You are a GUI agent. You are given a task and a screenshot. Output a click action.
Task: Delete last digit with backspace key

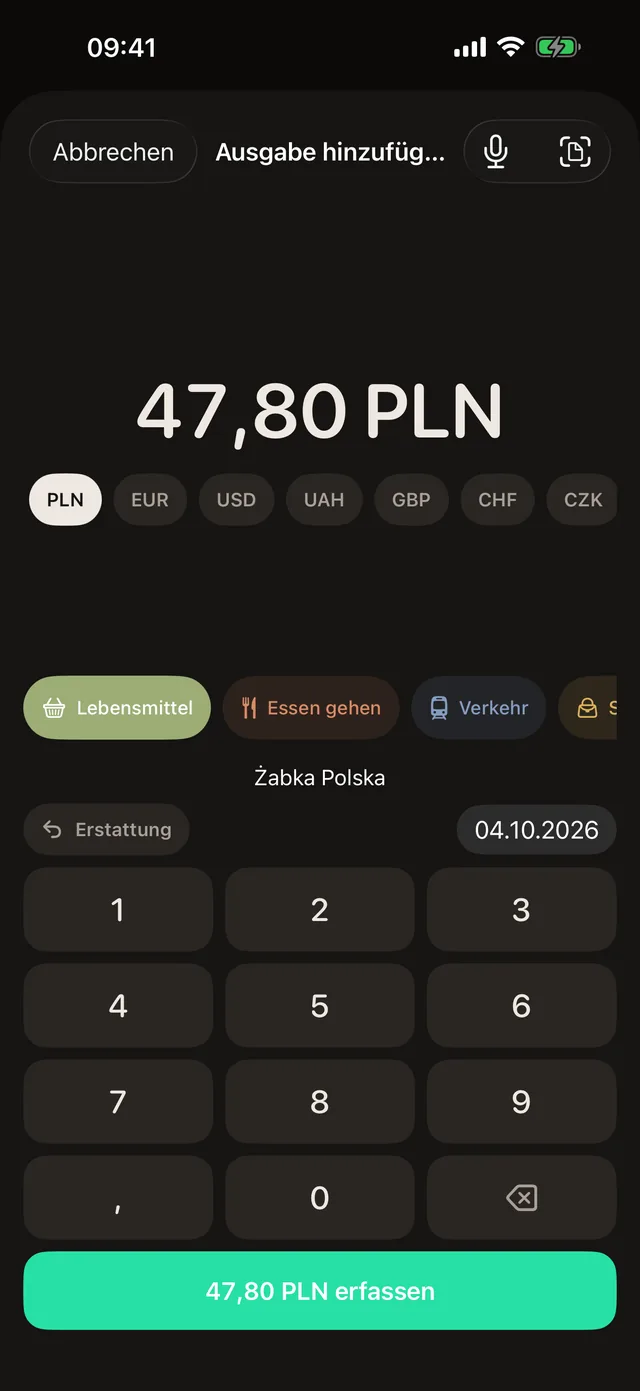522,1198
